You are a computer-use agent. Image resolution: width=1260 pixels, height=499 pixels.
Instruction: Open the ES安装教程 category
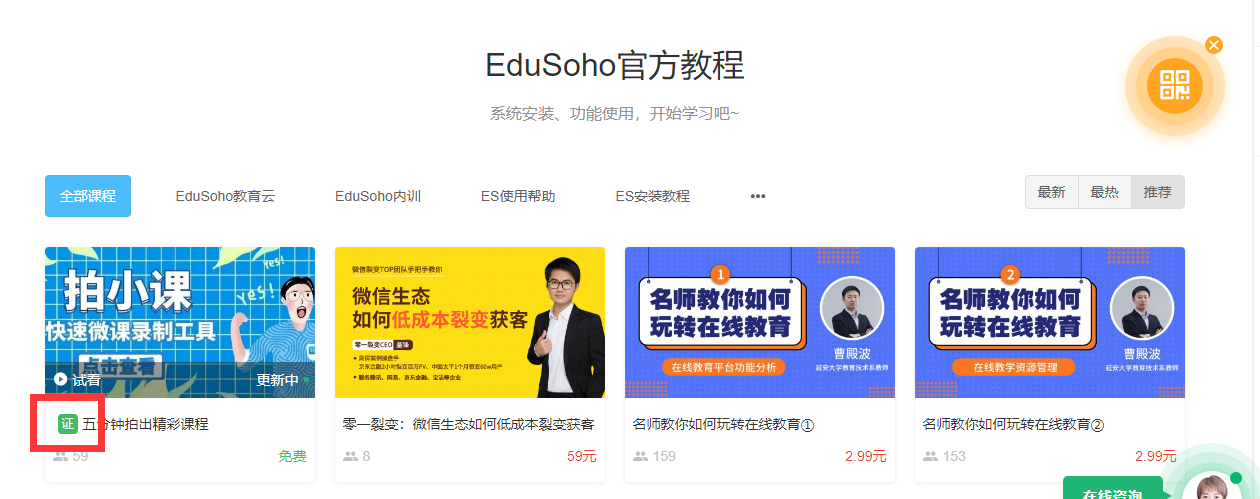[653, 196]
